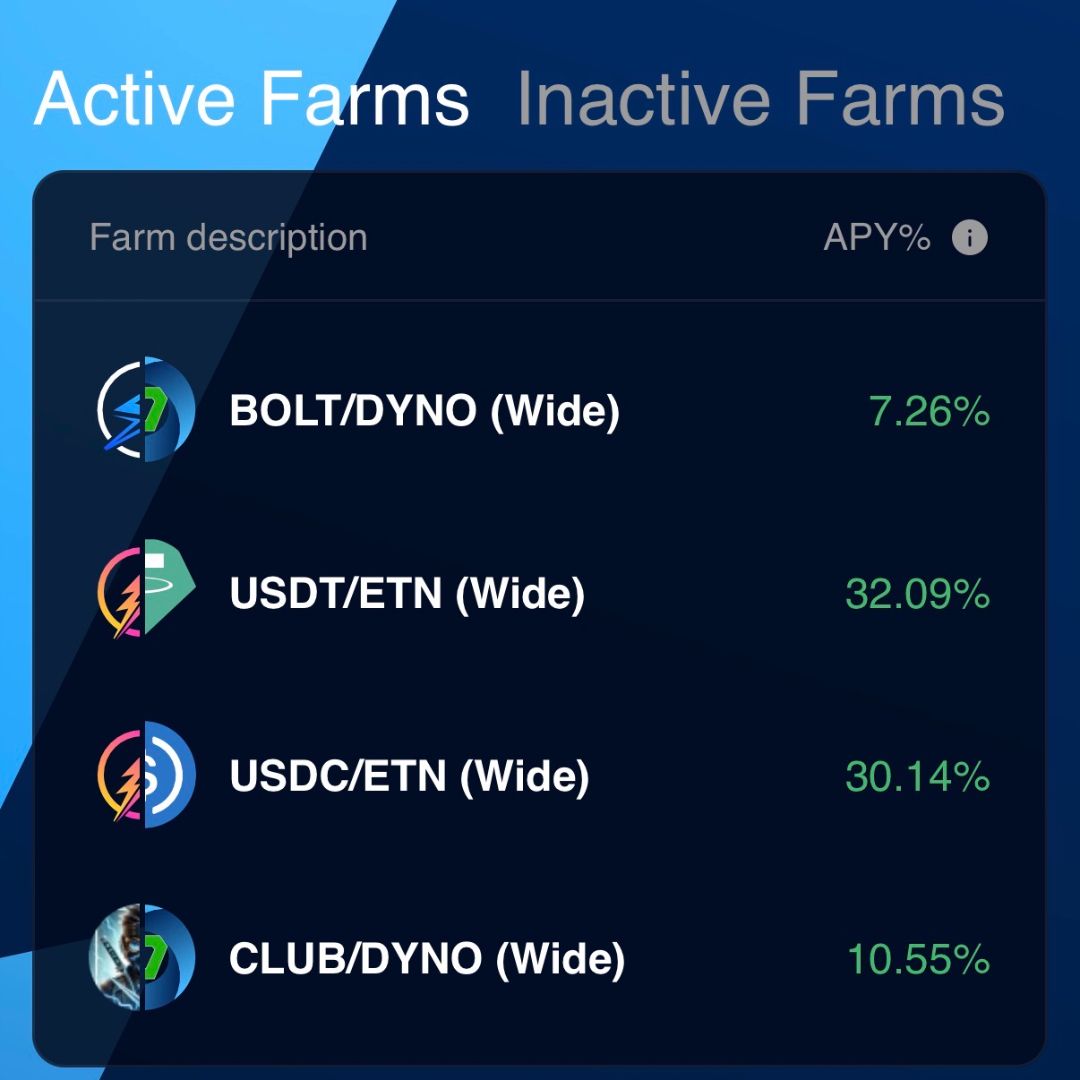View the USDT/ETN (Wide) farm

(407, 594)
